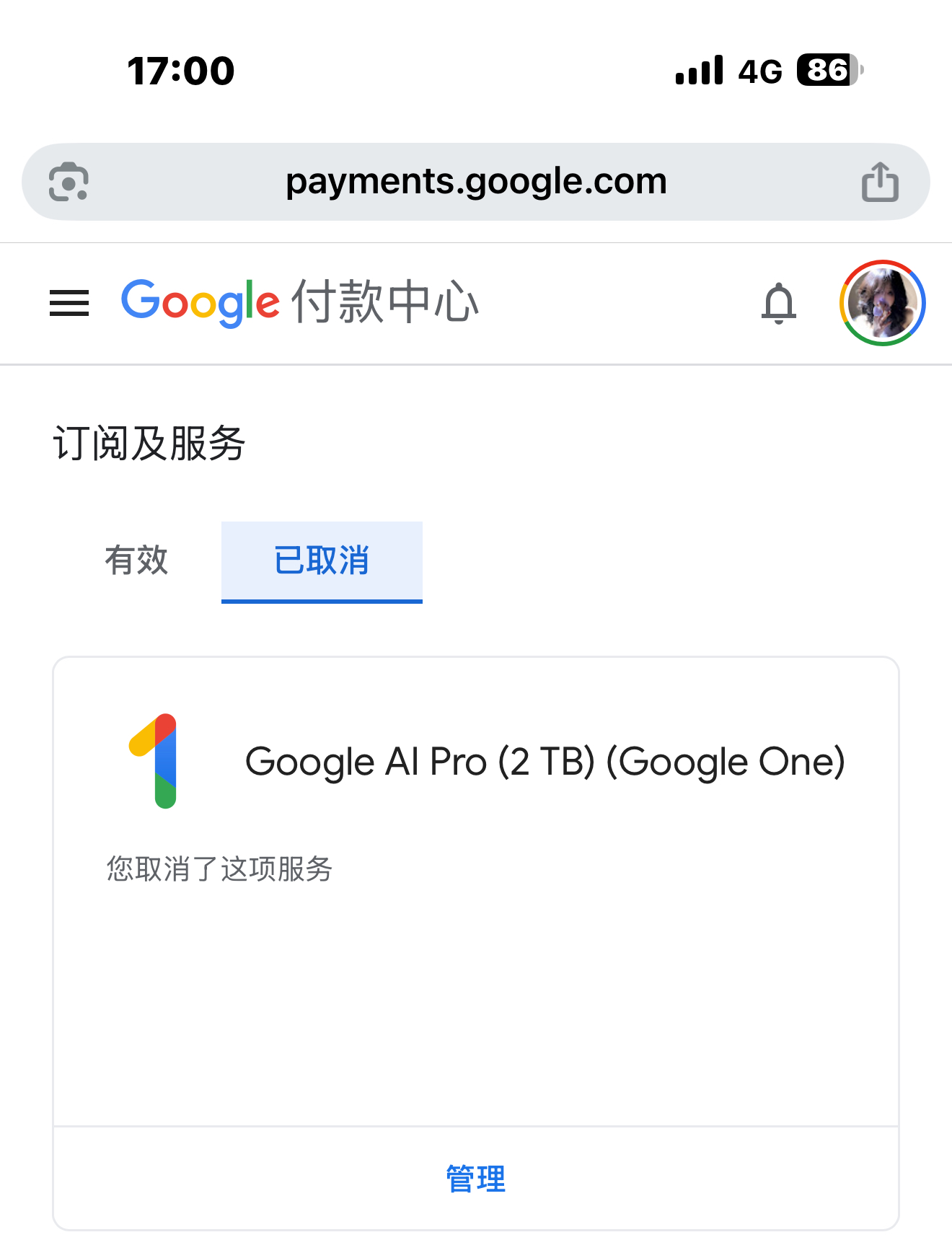The width and height of the screenshot is (952, 1258).
Task: Open the notifications bell
Action: (x=779, y=303)
